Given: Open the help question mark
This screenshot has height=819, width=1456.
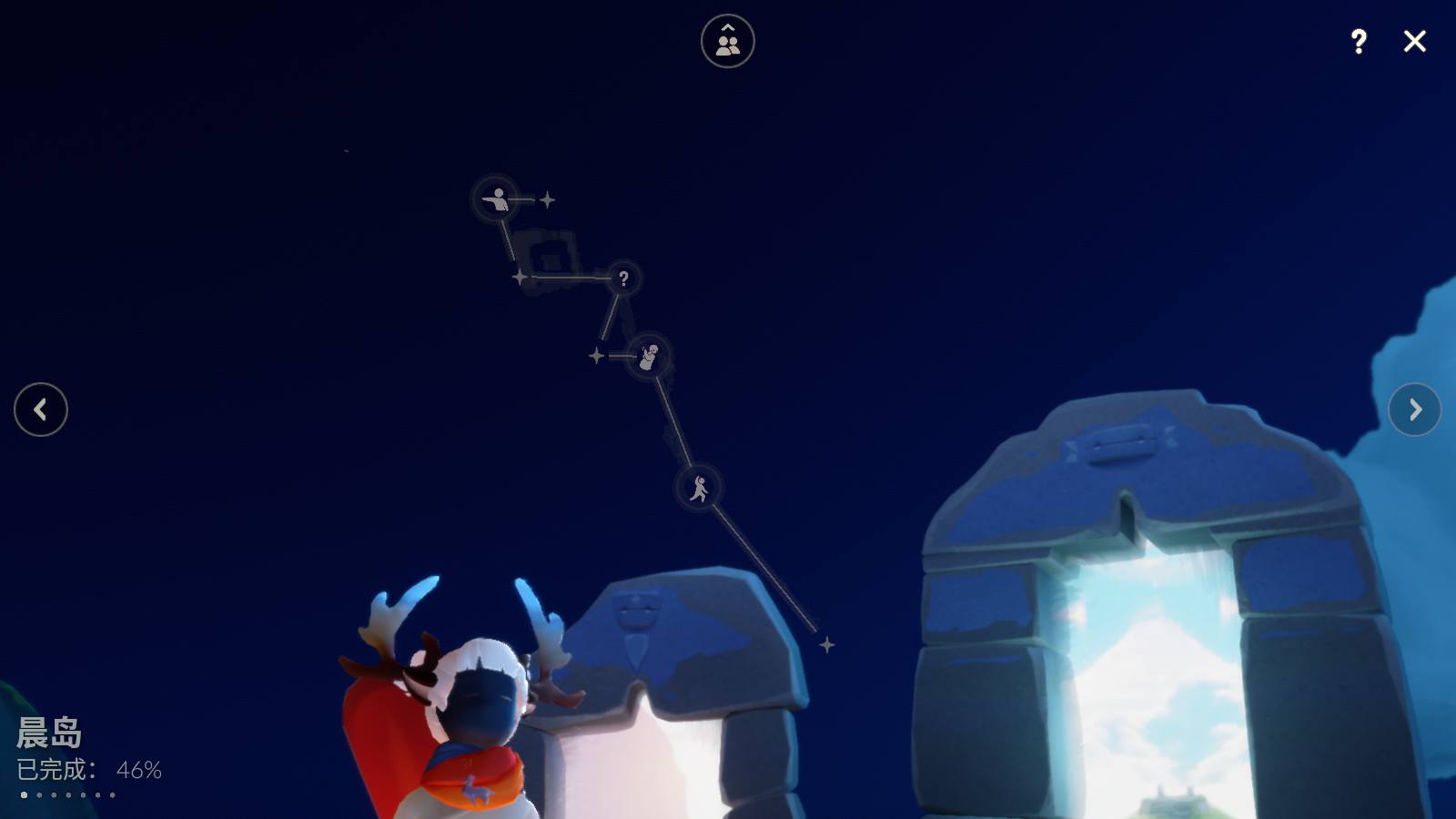Looking at the screenshot, I should pyautogui.click(x=1359, y=42).
